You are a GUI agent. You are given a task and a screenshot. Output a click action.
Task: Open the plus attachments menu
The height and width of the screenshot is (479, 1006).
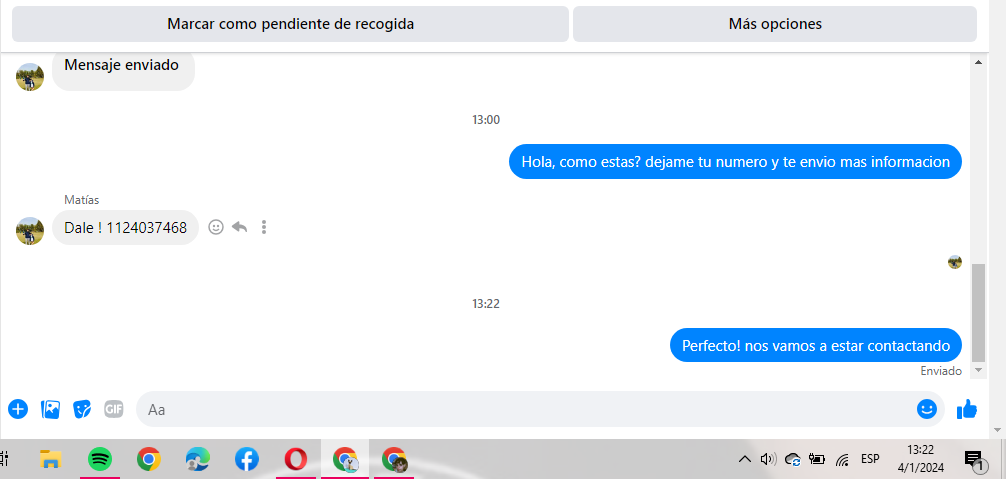coord(18,409)
